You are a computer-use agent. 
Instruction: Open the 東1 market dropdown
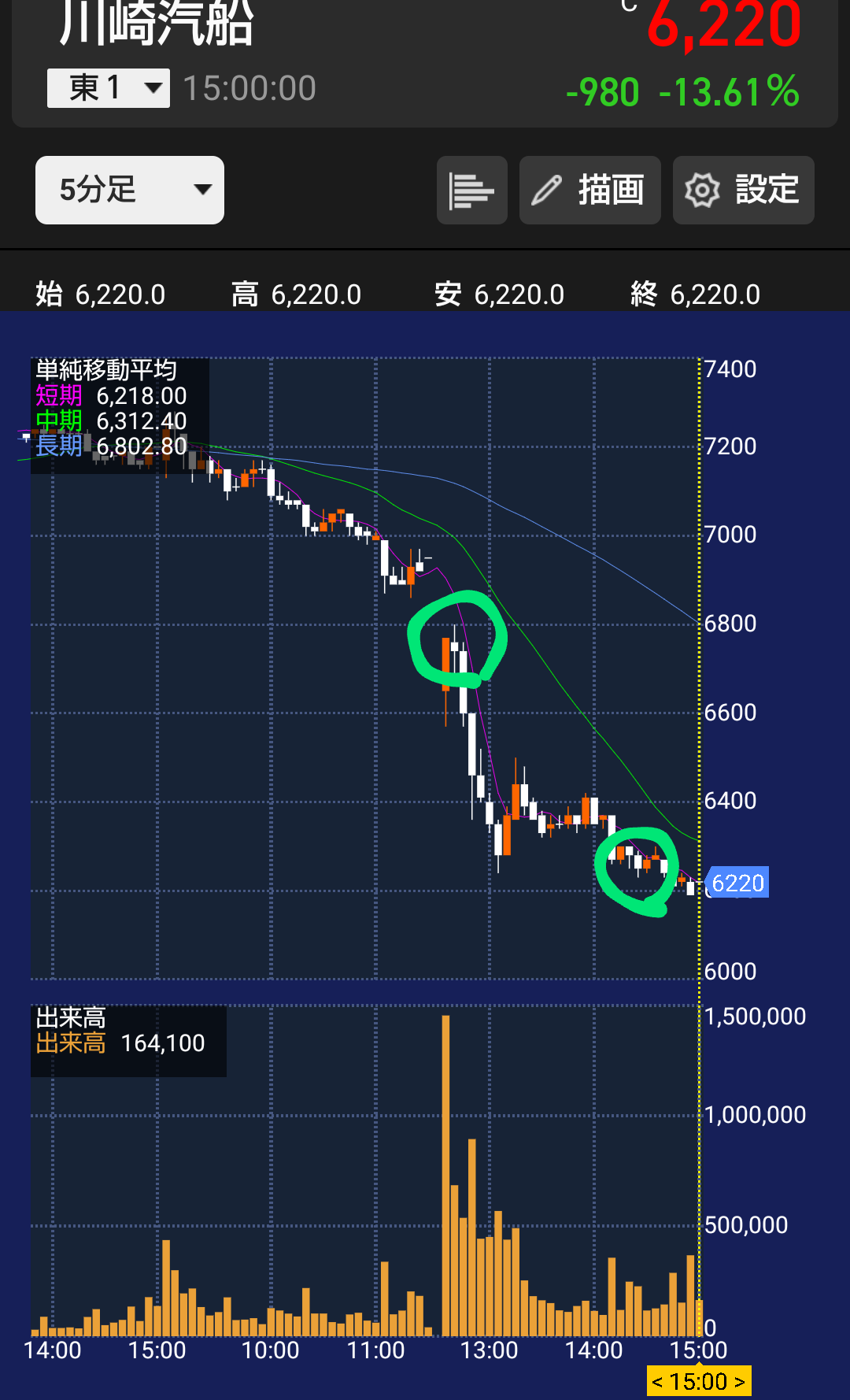tap(109, 87)
